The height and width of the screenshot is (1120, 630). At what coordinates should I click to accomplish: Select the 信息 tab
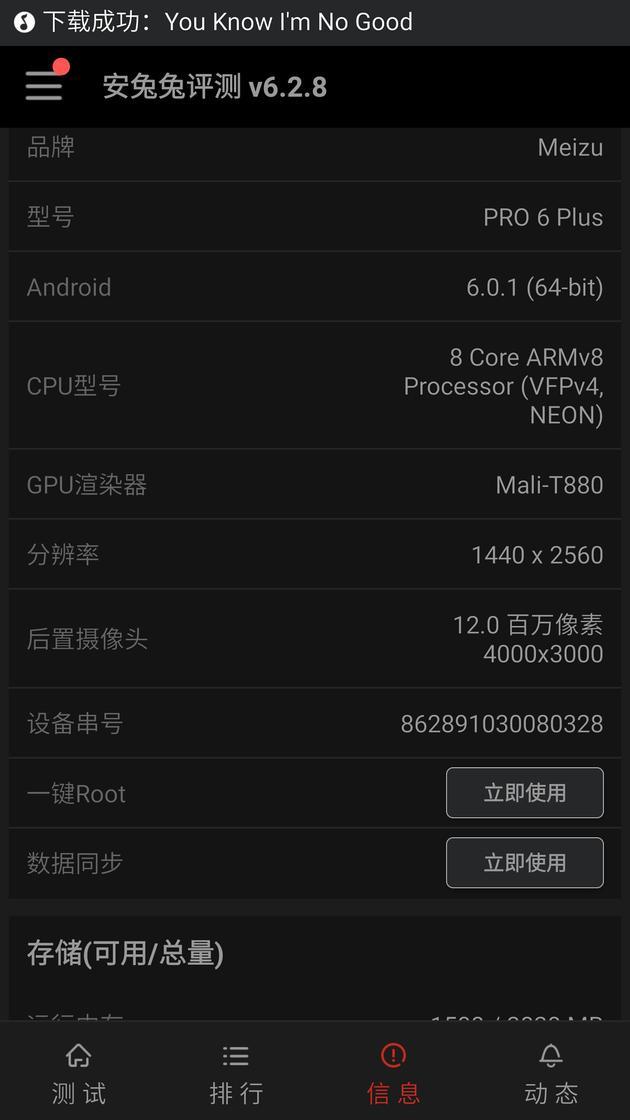pyautogui.click(x=393, y=1073)
